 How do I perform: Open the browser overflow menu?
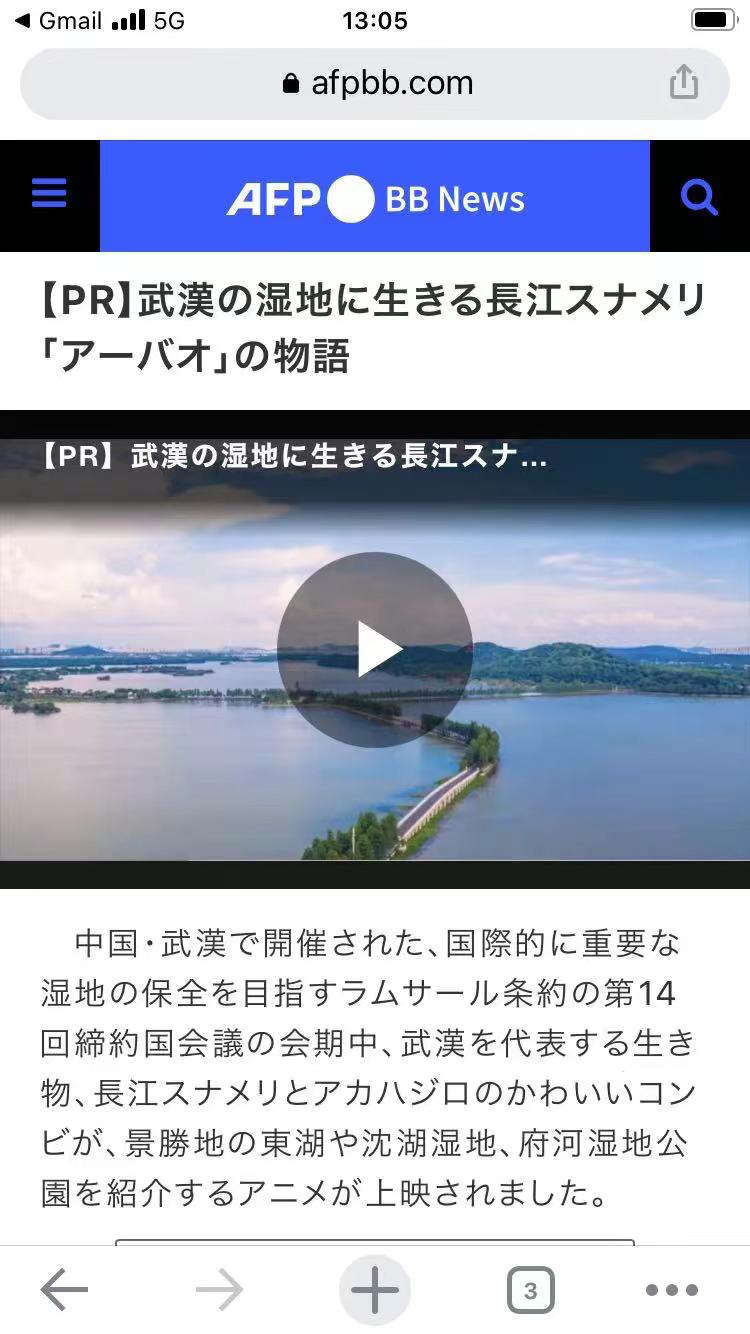point(671,1290)
